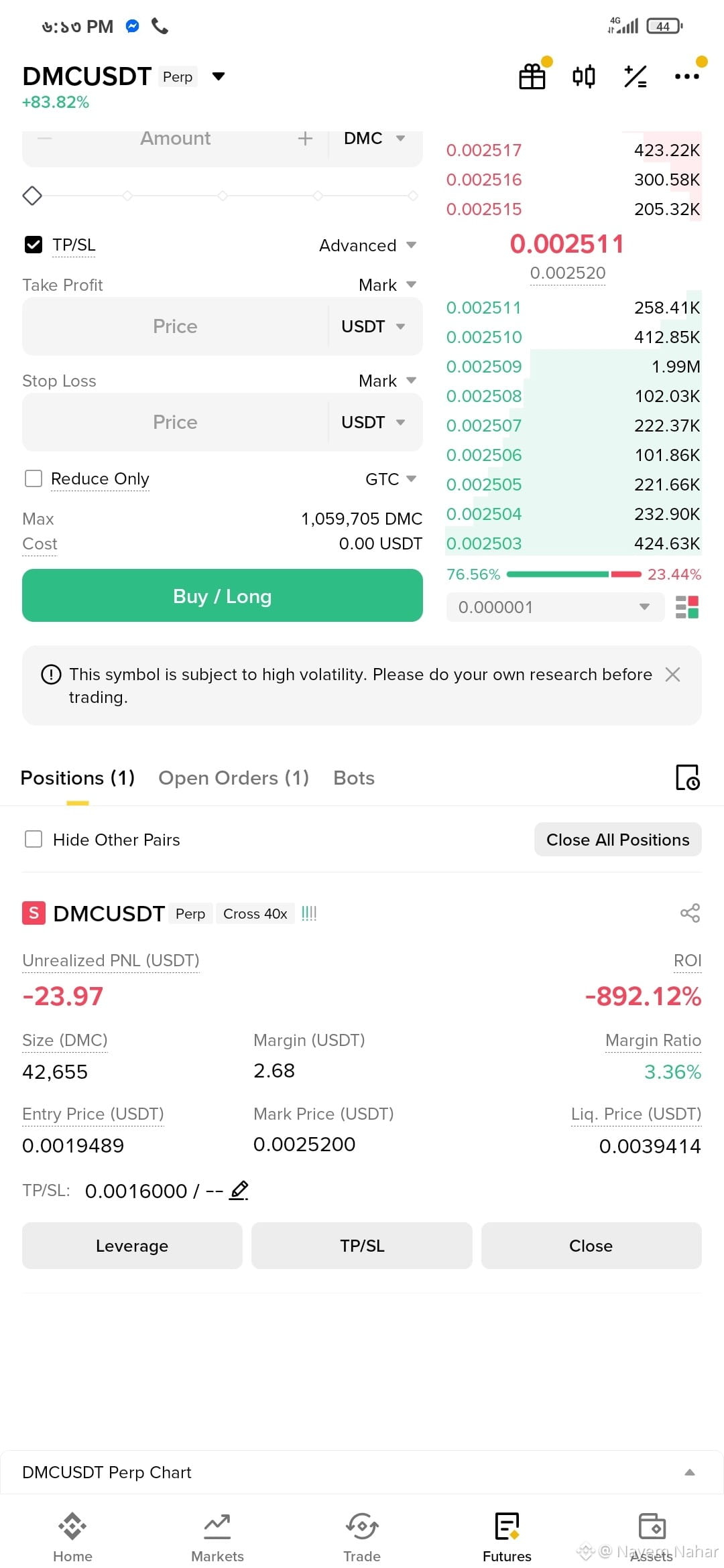The image size is (724, 1568).
Task: Open the three-dot more menu
Action: coord(687,76)
